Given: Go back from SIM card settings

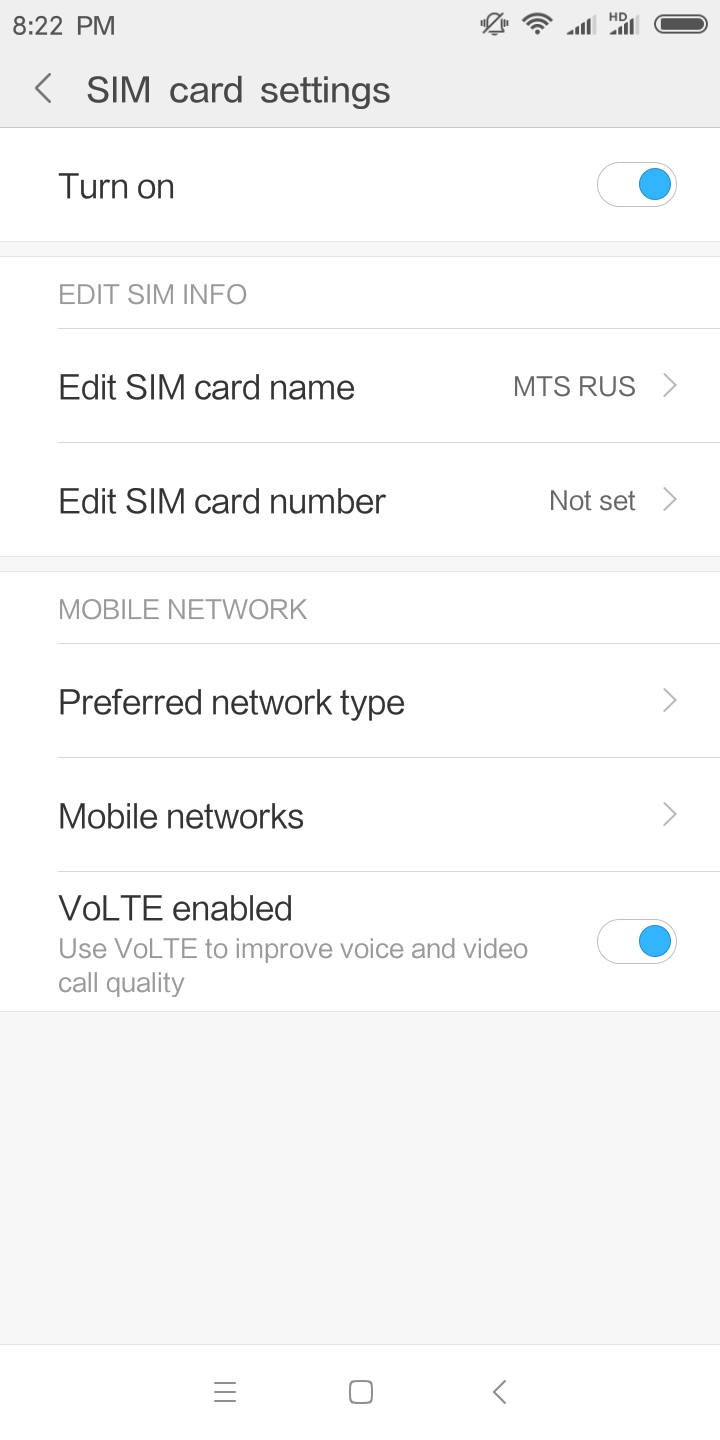Looking at the screenshot, I should click(x=43, y=89).
